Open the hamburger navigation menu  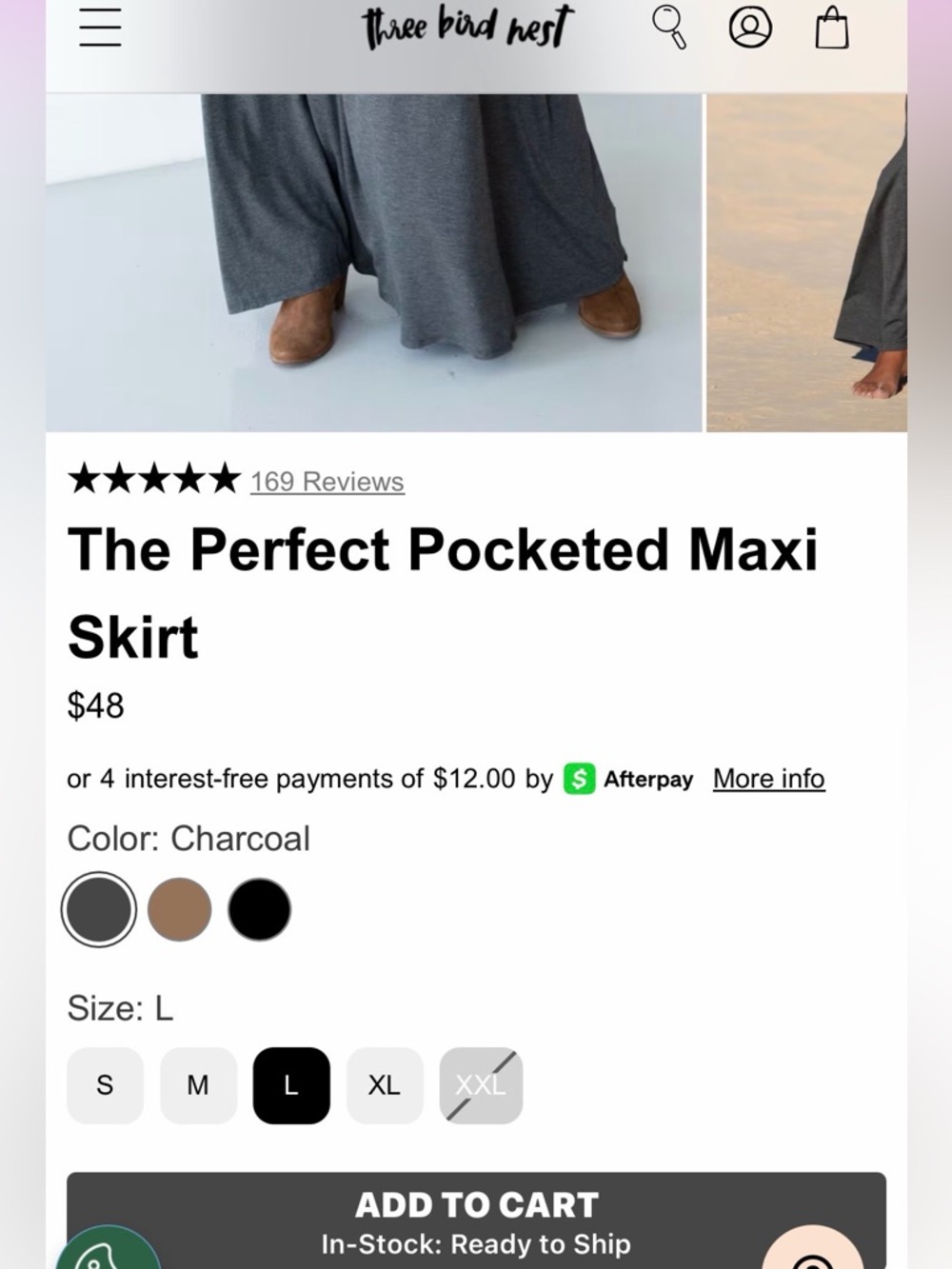(x=98, y=29)
